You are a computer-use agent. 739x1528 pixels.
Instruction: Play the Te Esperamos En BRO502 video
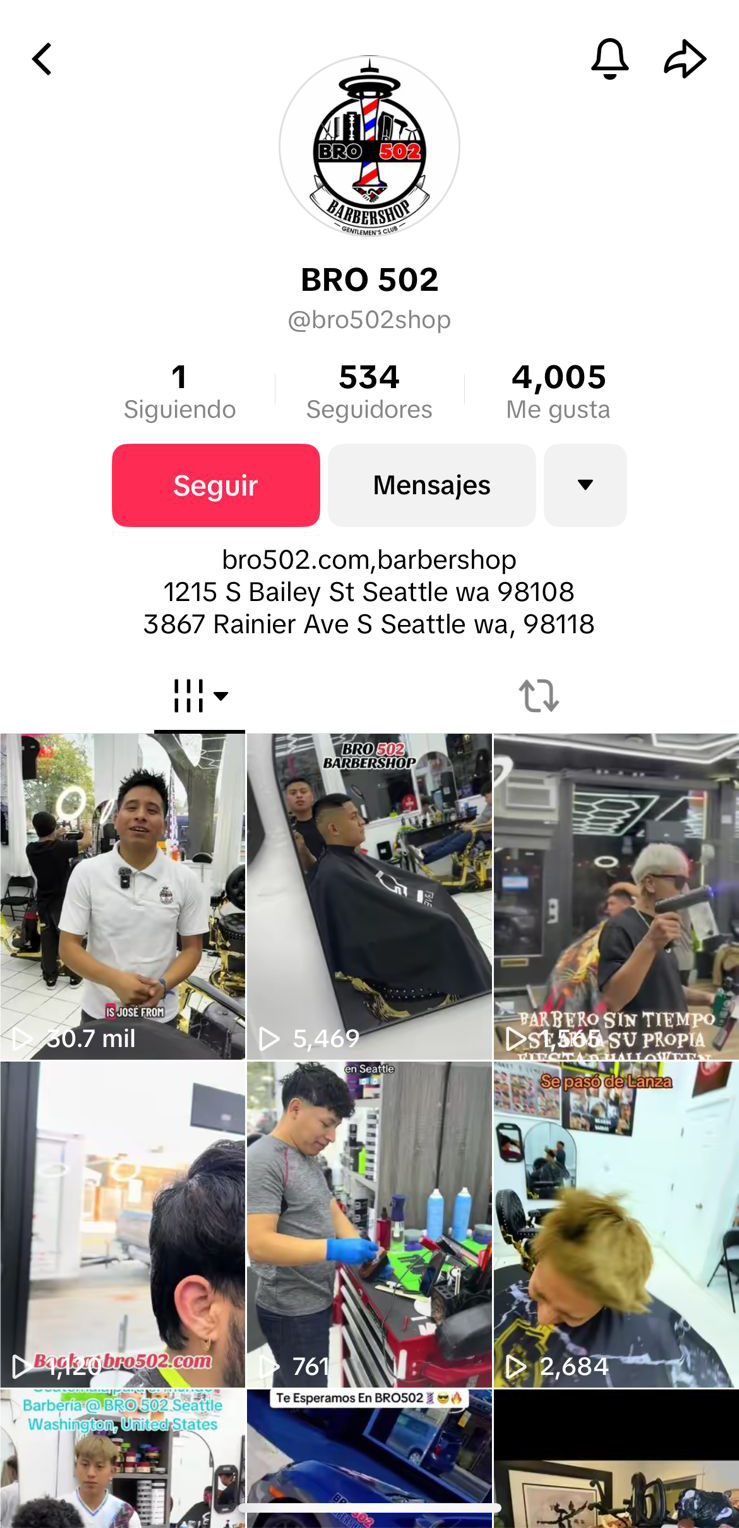[x=369, y=1458]
